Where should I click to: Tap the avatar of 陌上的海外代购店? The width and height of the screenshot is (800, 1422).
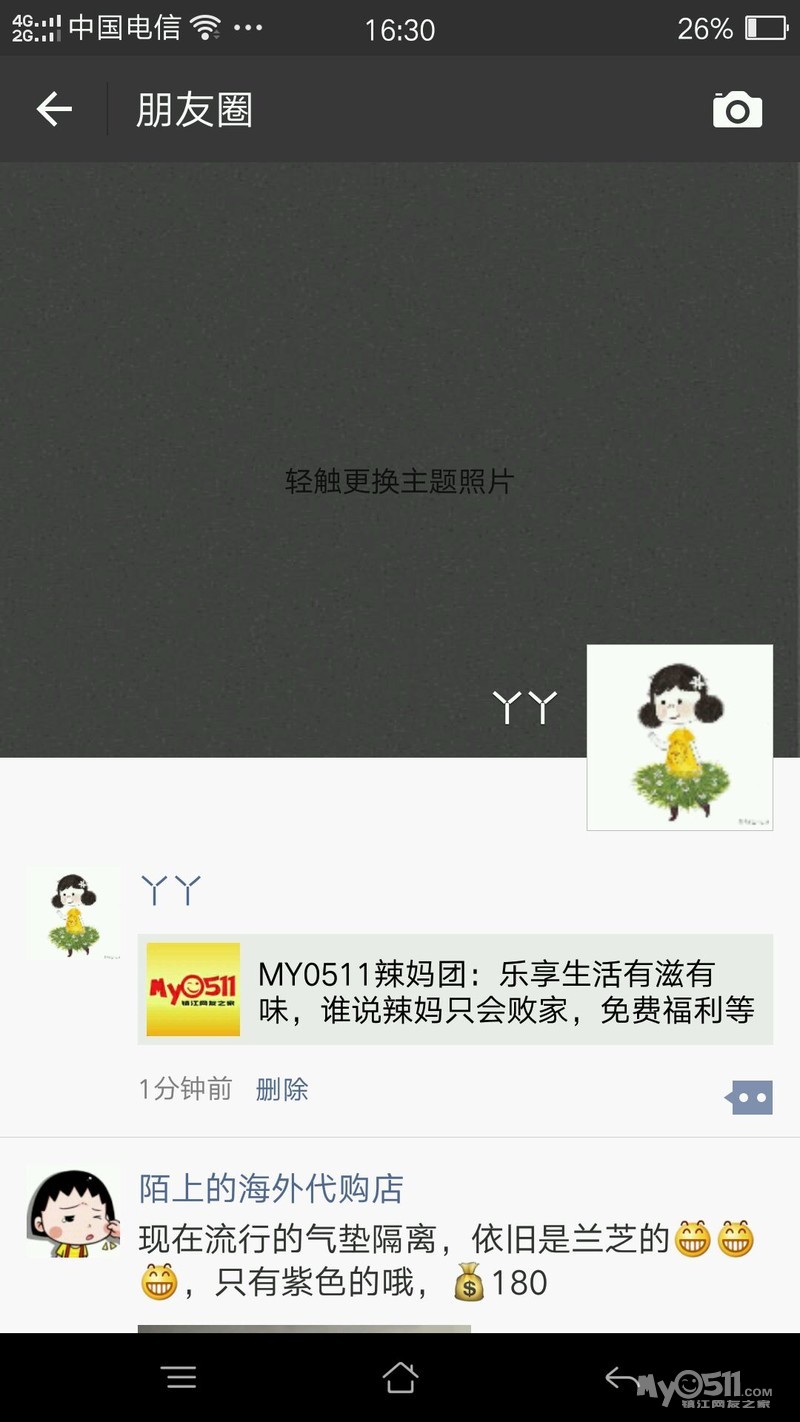click(x=72, y=1214)
